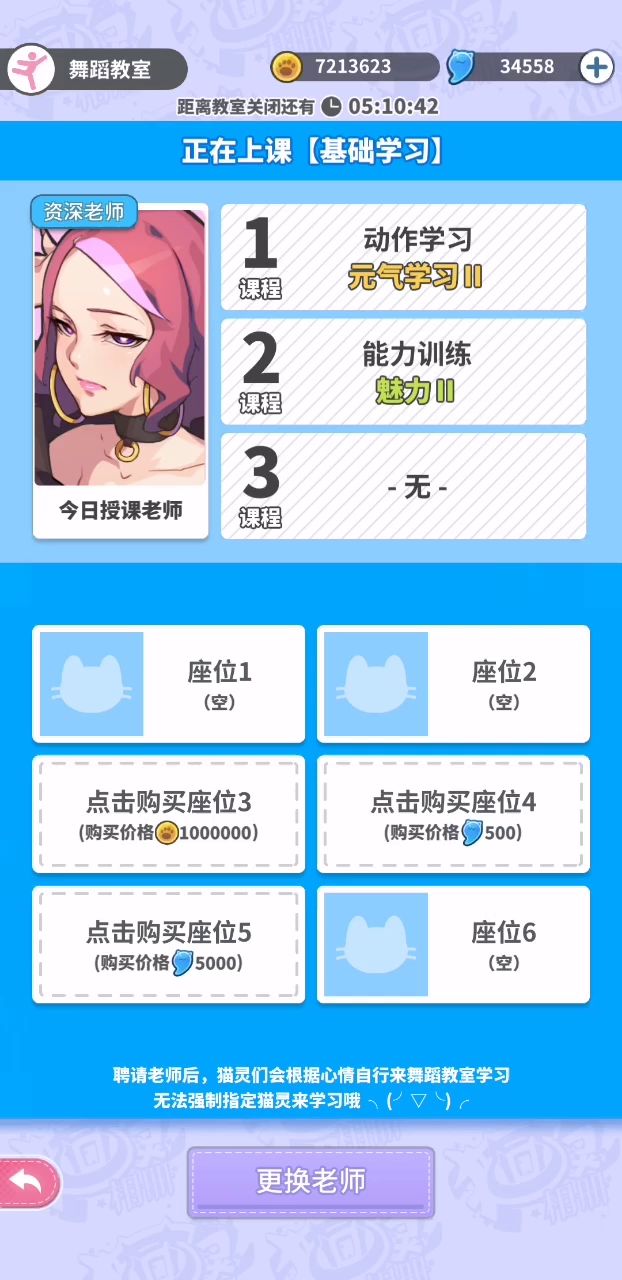
Task: Select empty seat 座位2
Action: coord(453,684)
